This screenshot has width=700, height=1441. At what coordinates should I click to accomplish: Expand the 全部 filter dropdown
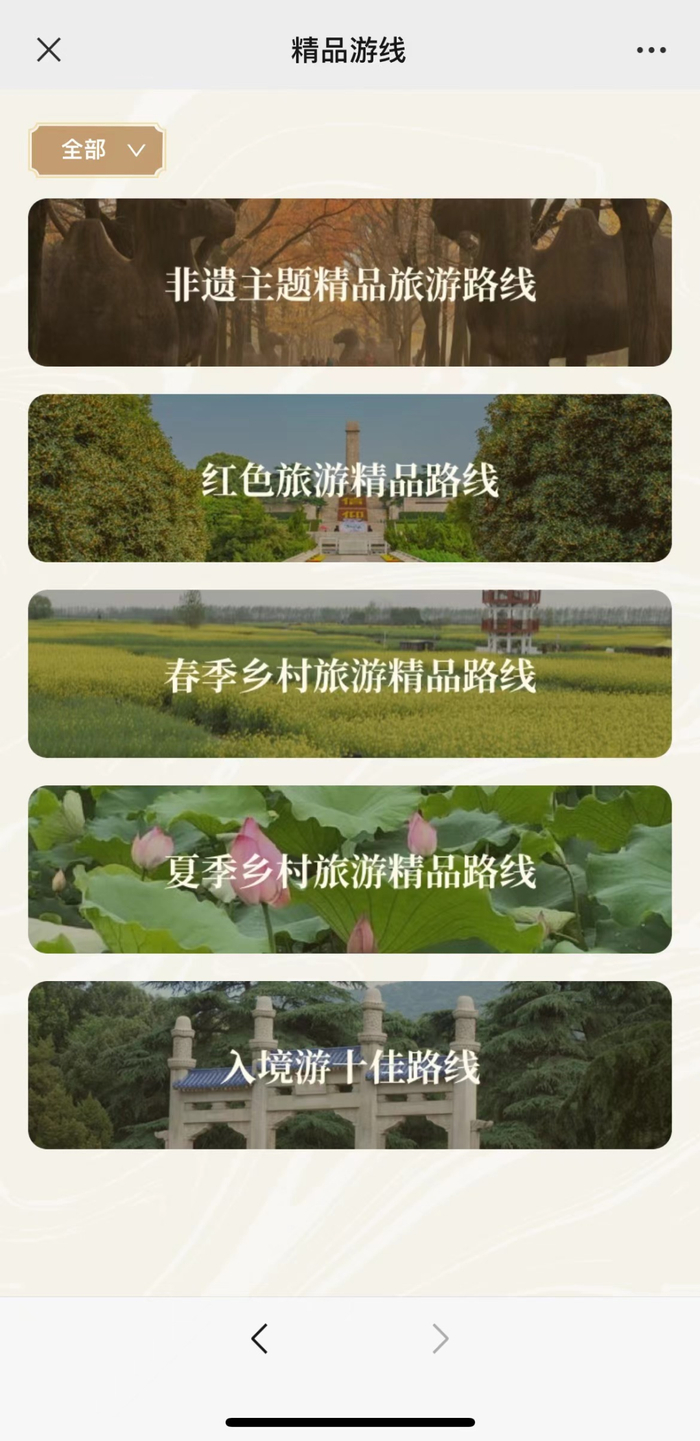[97, 150]
